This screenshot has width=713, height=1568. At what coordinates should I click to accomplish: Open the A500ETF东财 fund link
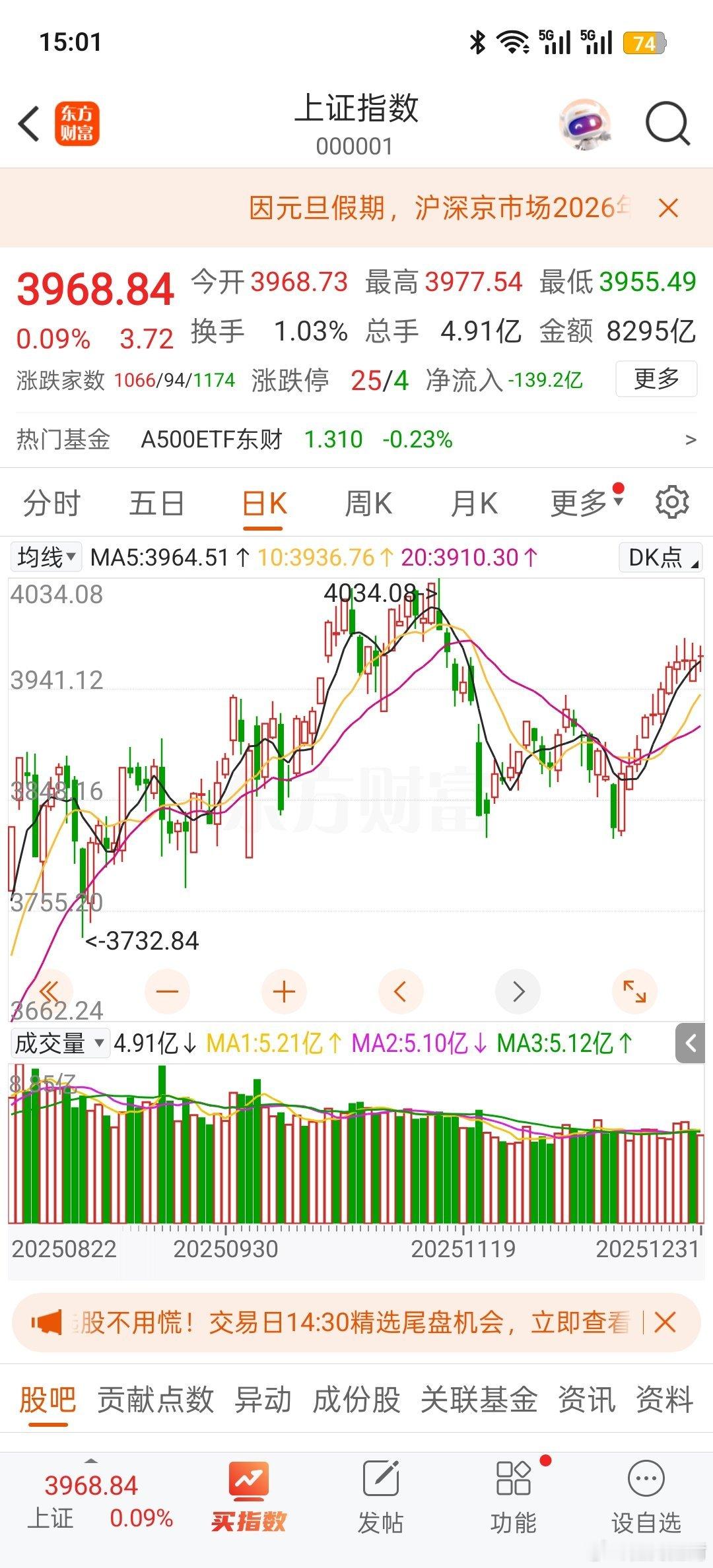[213, 438]
